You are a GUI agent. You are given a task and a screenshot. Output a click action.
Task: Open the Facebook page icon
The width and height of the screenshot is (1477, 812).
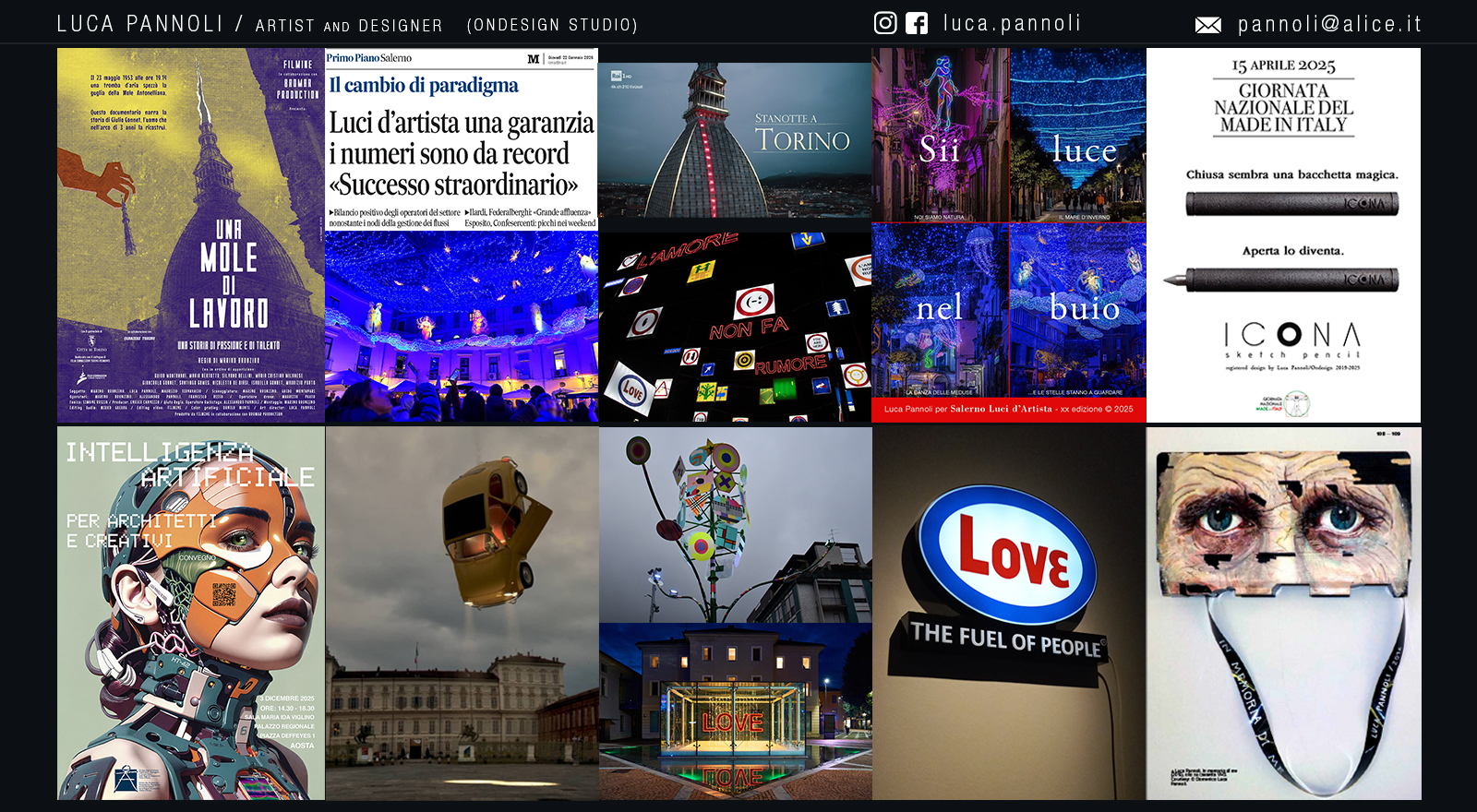[917, 23]
